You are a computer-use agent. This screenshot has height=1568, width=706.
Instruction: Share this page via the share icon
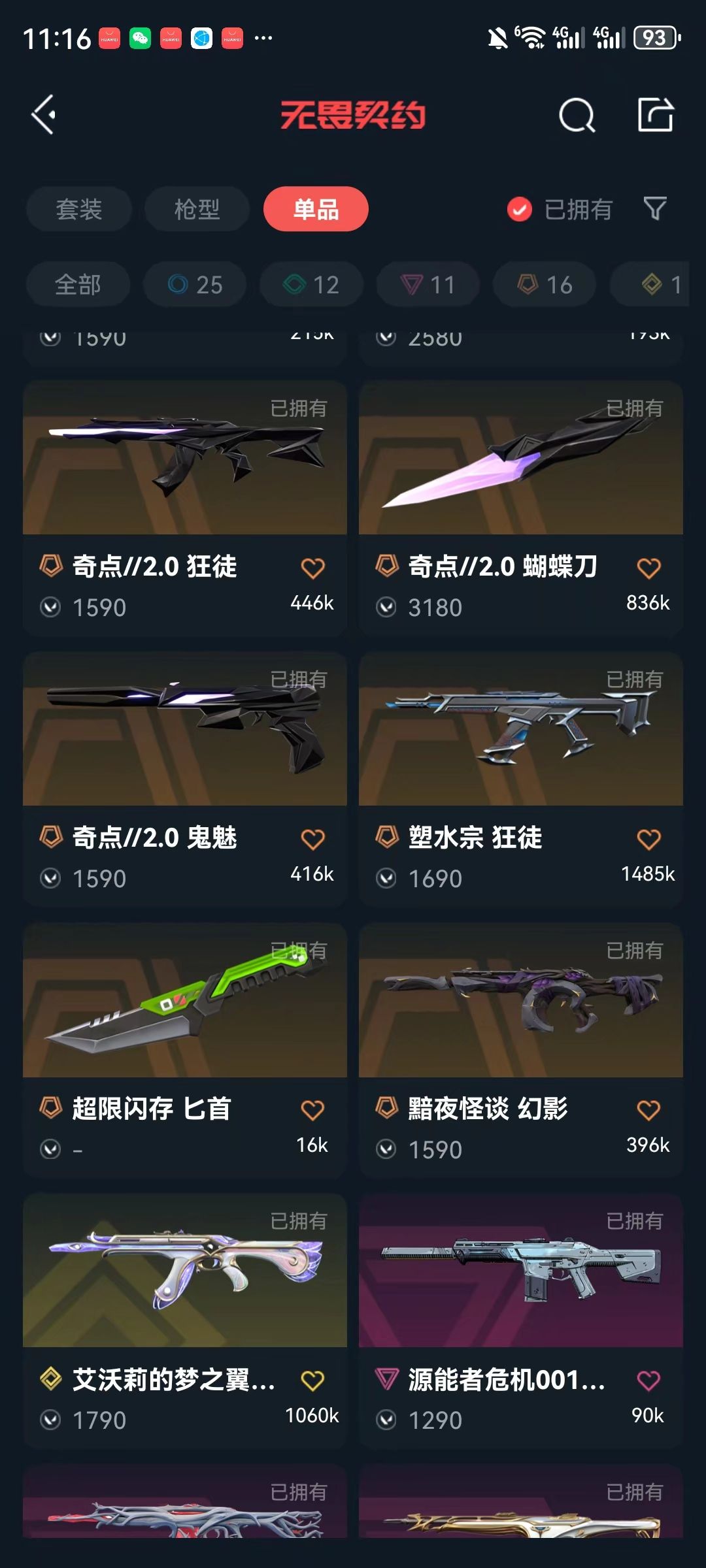tap(655, 115)
